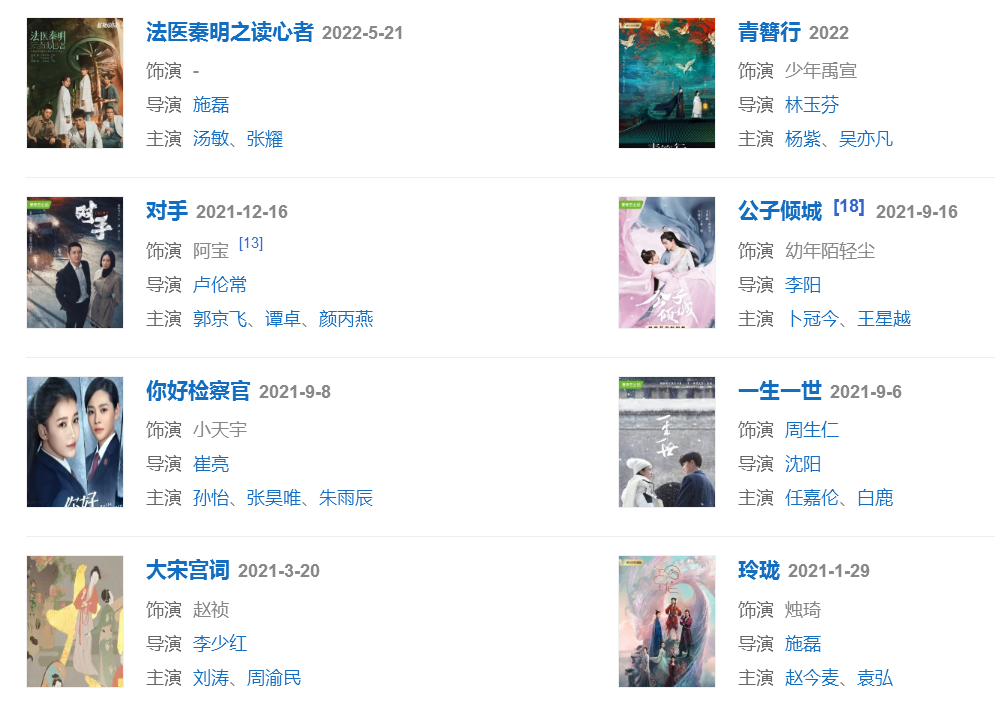Open reference 13 next to 阿宝
The height and width of the screenshot is (708, 995).
(251, 243)
